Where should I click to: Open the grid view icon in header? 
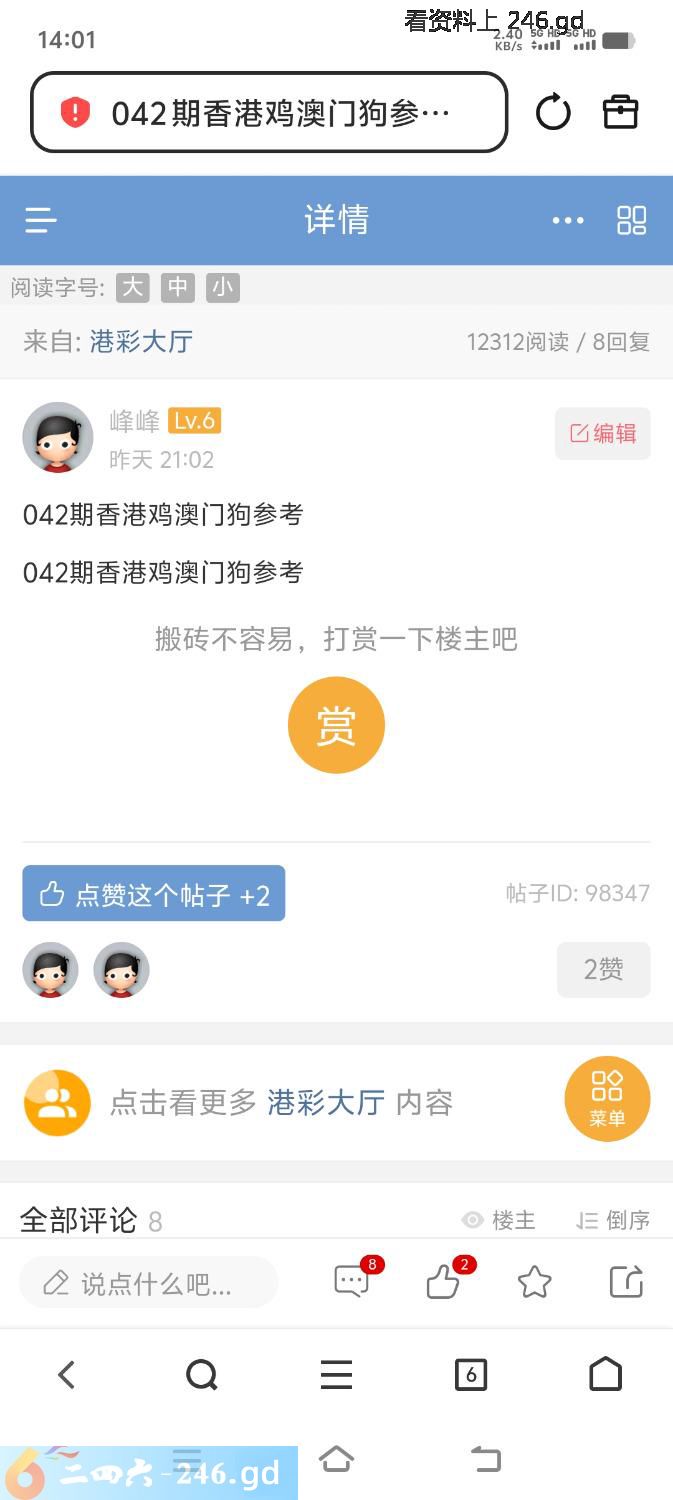tap(631, 220)
